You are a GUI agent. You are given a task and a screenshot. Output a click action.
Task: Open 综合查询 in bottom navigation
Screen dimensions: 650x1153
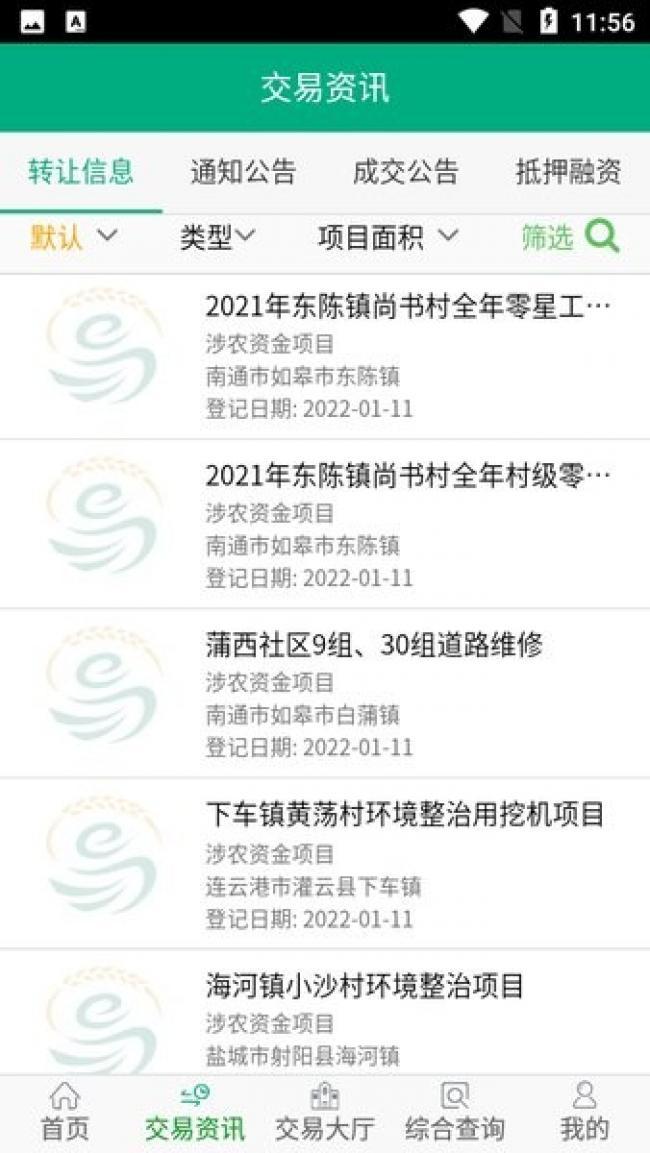point(455,1113)
